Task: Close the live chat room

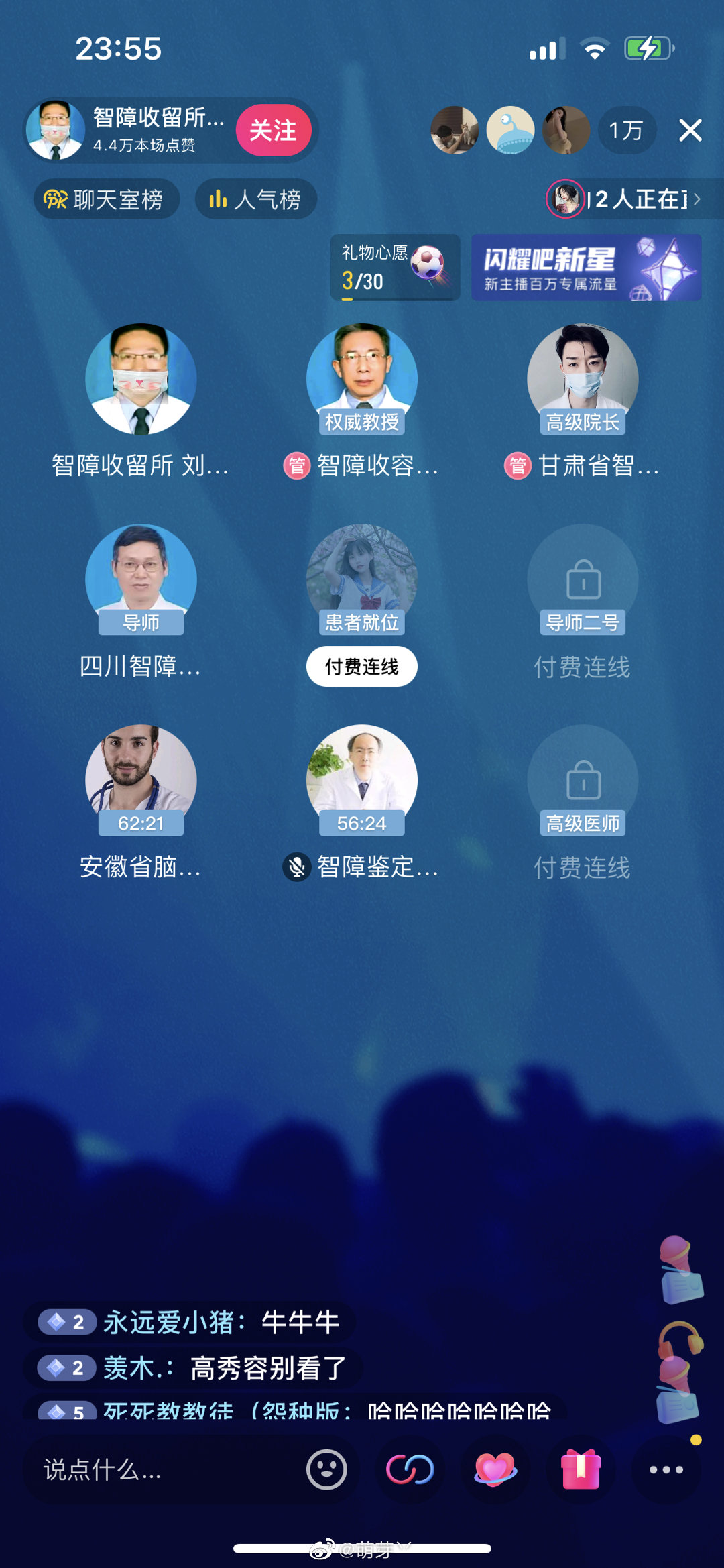Action: coord(690,130)
